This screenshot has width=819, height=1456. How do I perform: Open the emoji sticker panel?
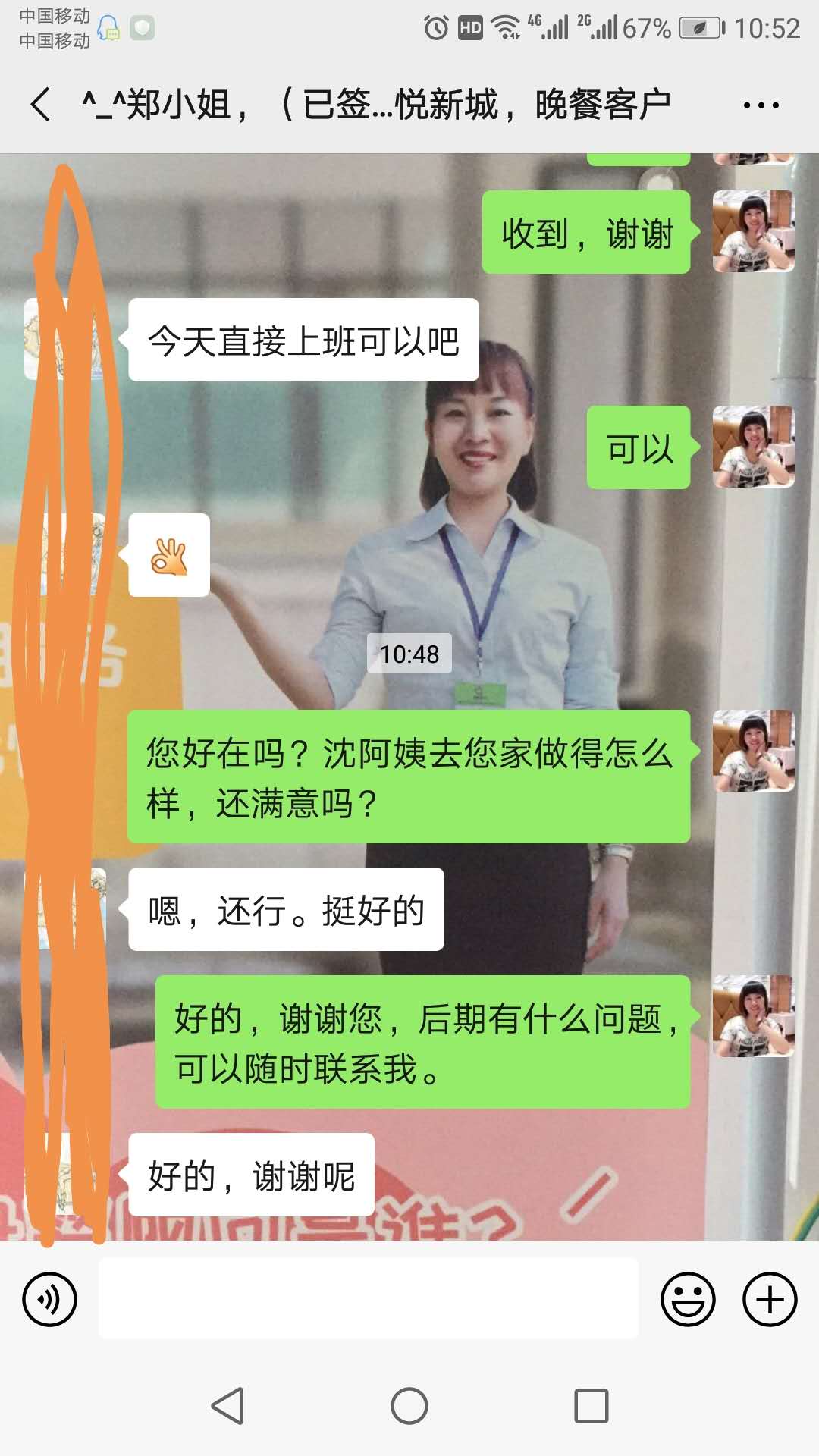pyautogui.click(x=688, y=1299)
